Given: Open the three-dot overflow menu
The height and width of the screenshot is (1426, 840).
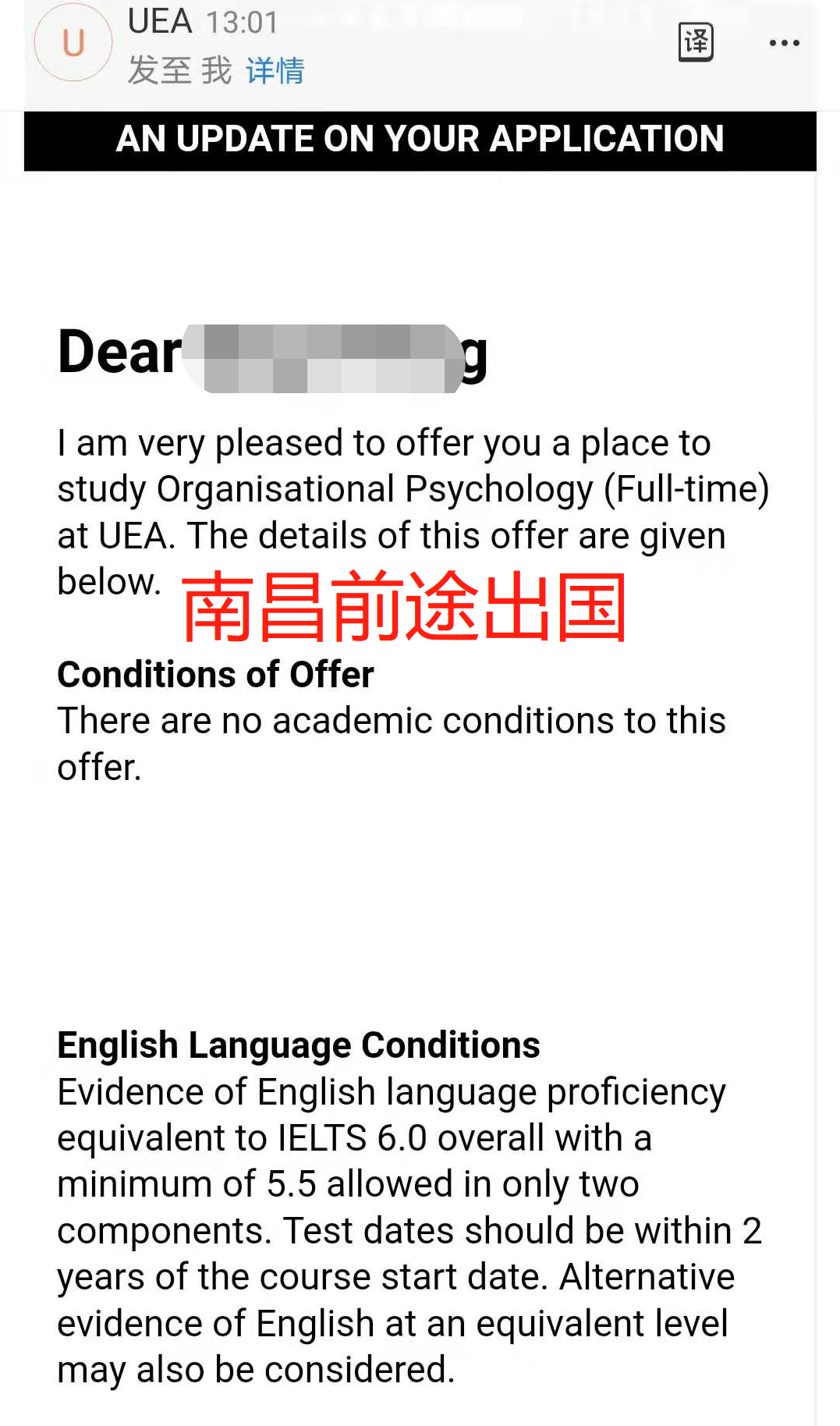Looking at the screenshot, I should tap(784, 43).
